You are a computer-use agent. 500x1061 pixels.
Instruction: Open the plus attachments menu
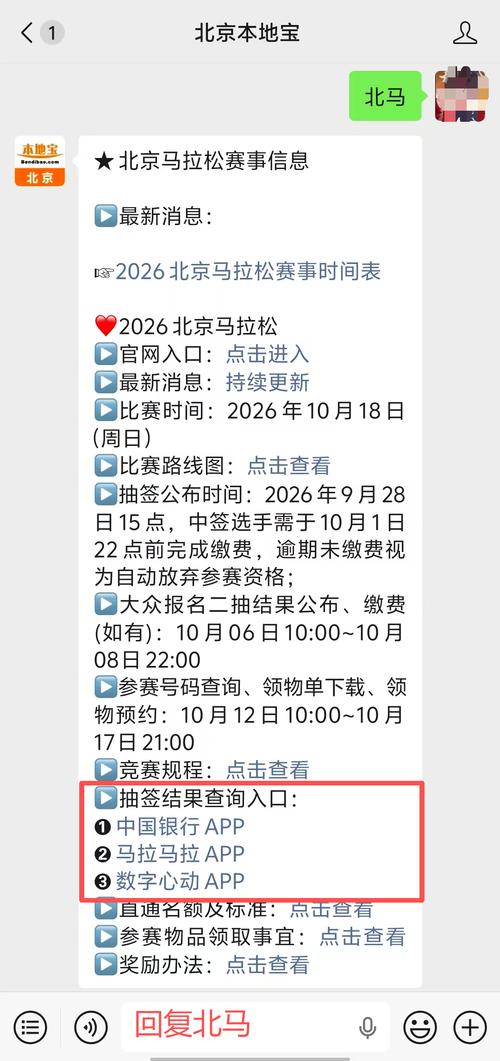470,1027
